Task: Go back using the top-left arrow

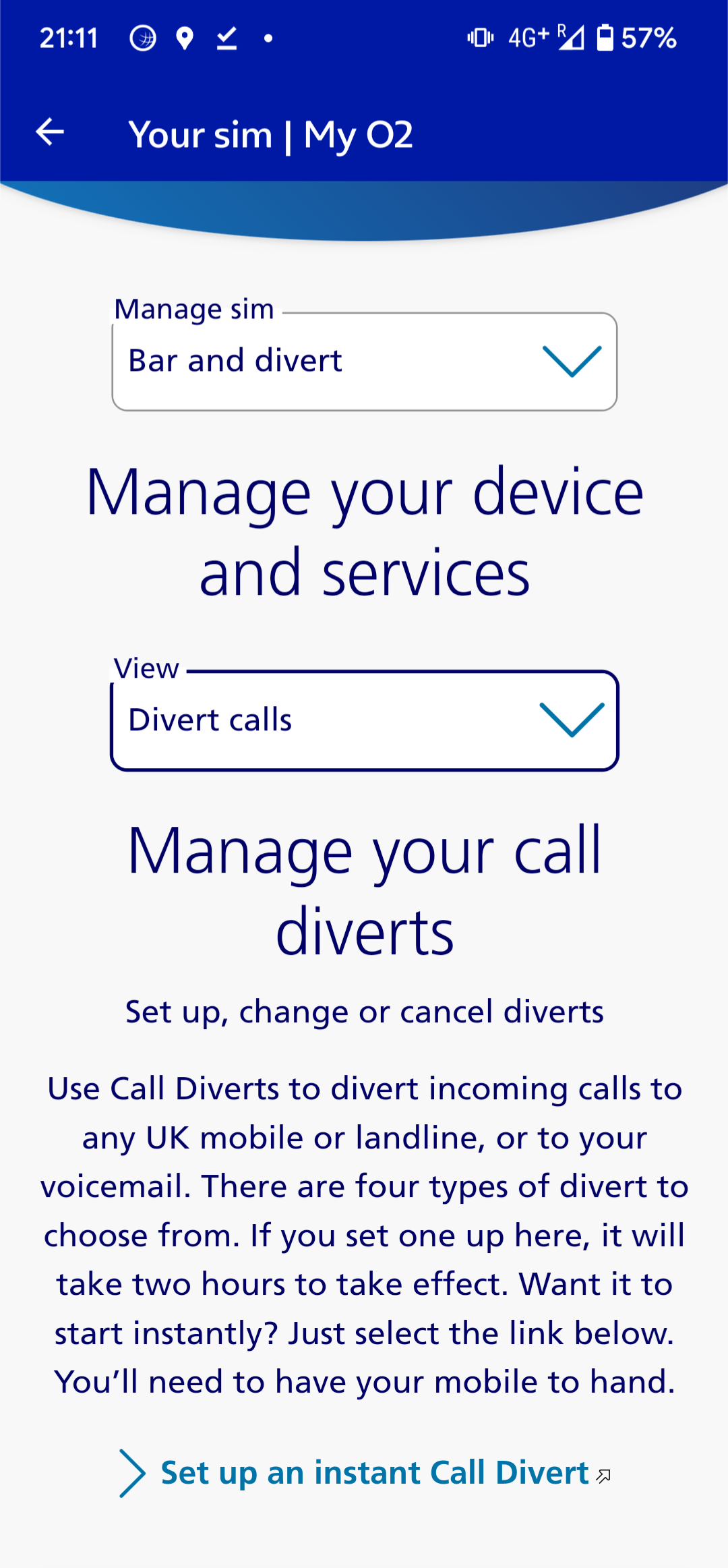Action: tap(50, 132)
